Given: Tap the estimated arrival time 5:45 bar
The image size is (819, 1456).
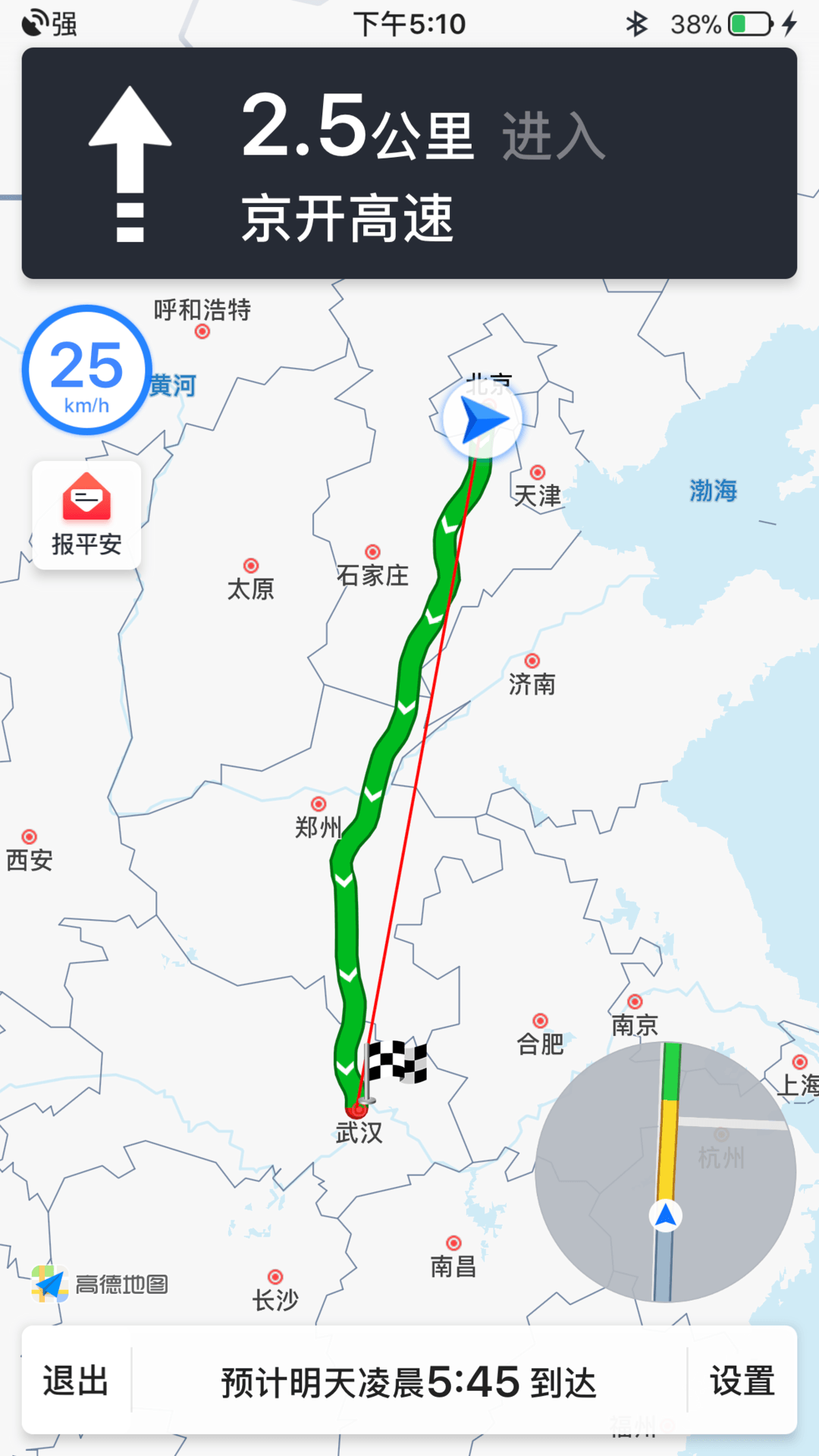Looking at the screenshot, I should coord(409,1381).
